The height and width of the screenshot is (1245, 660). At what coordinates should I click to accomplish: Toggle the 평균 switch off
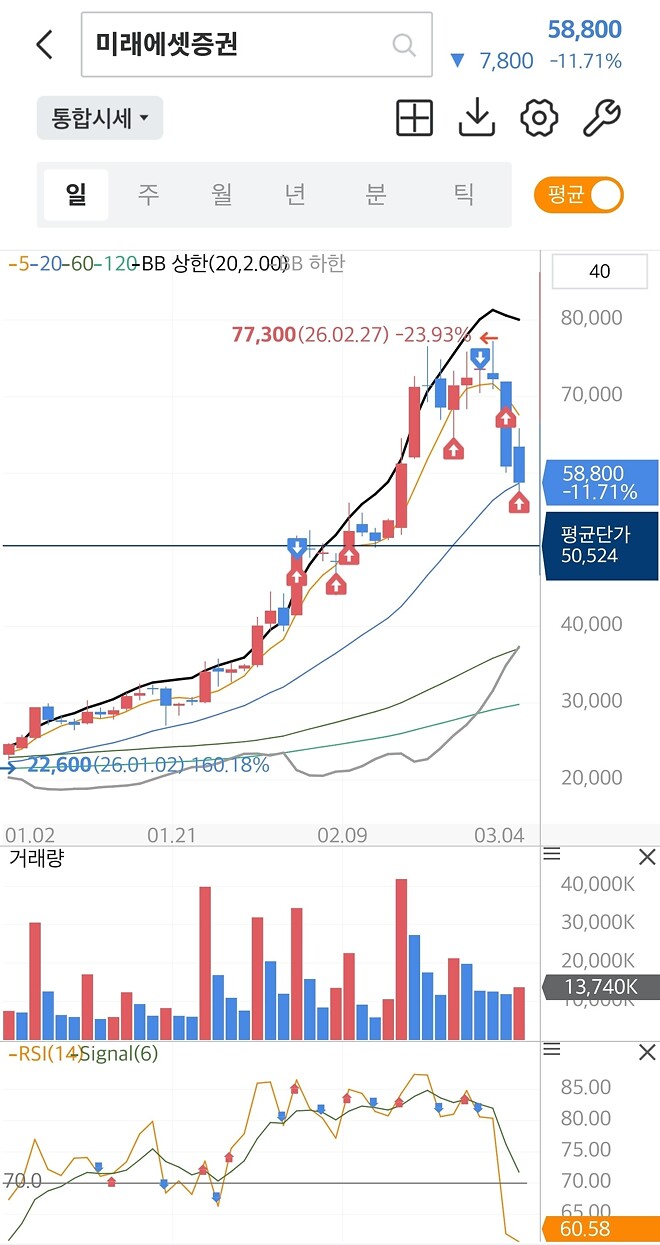(x=579, y=195)
